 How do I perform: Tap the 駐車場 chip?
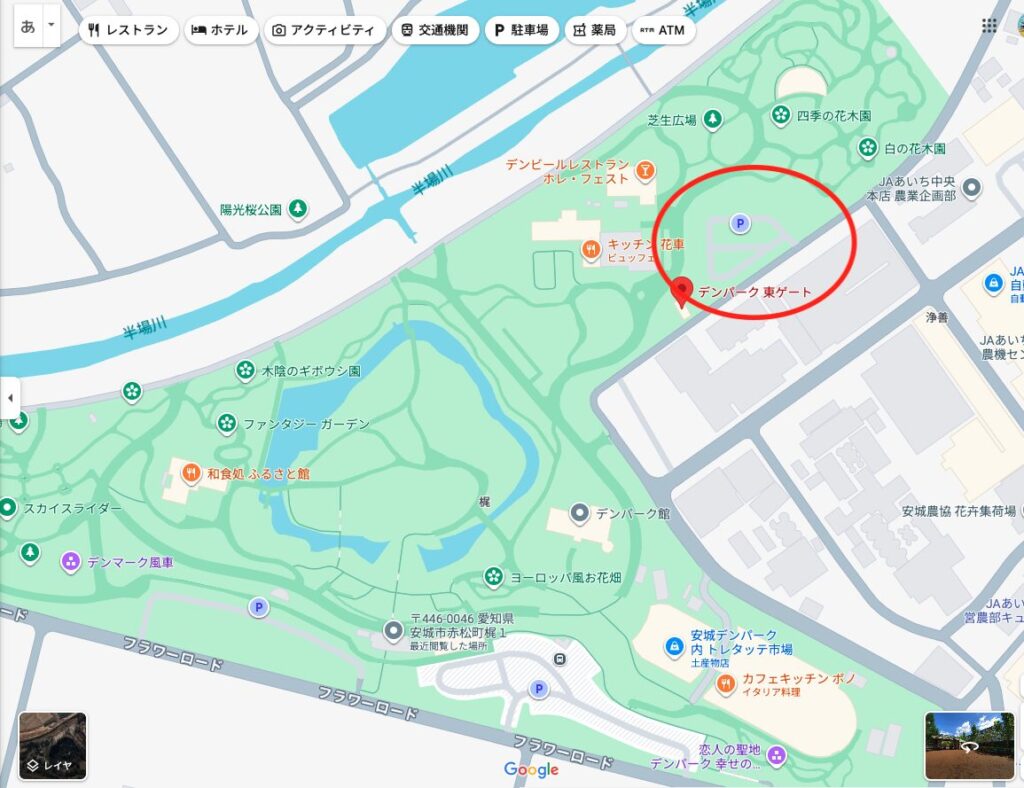tap(521, 30)
